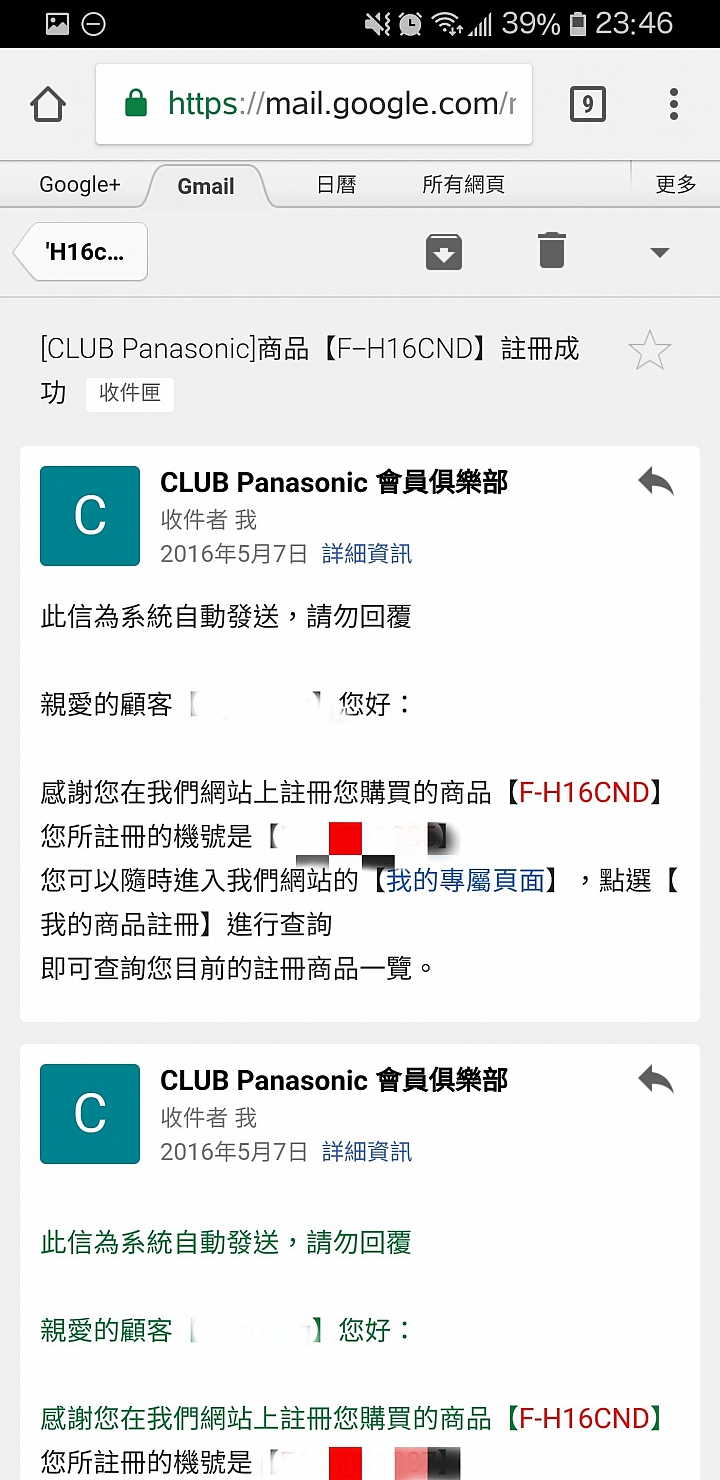Open the 我的專屬頁面 link
The image size is (720, 1480).
point(465,880)
